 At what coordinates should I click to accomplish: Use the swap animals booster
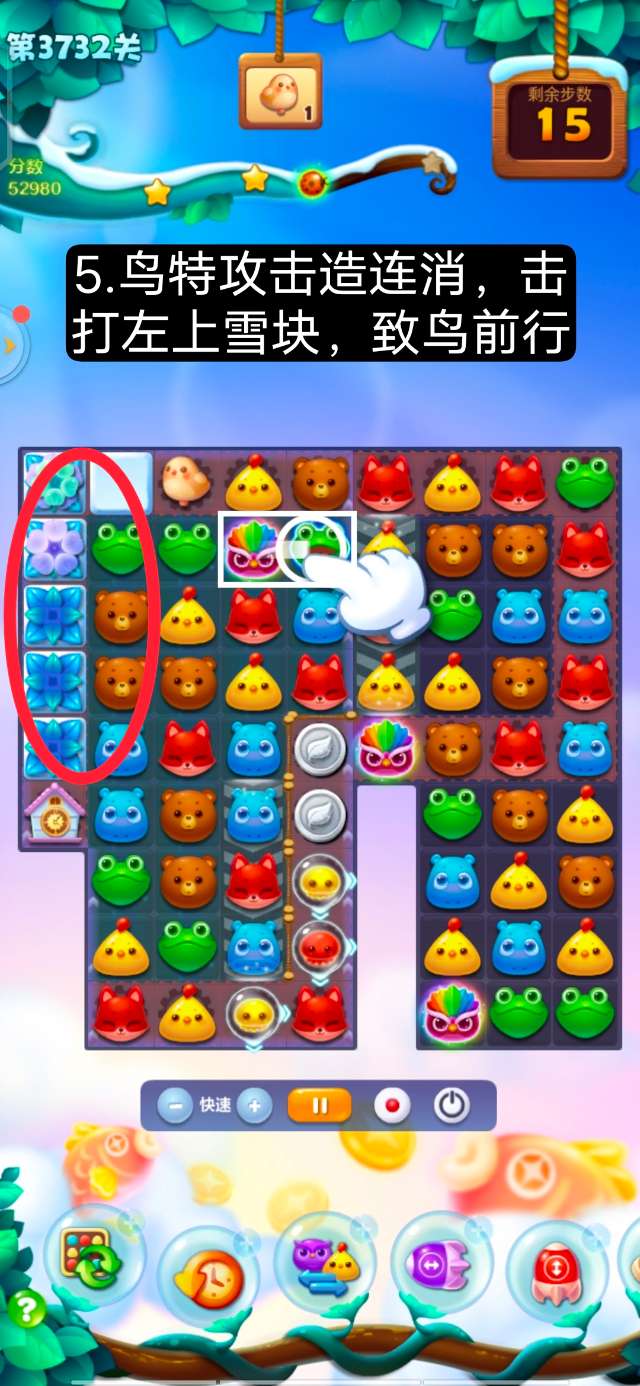pyautogui.click(x=323, y=1262)
